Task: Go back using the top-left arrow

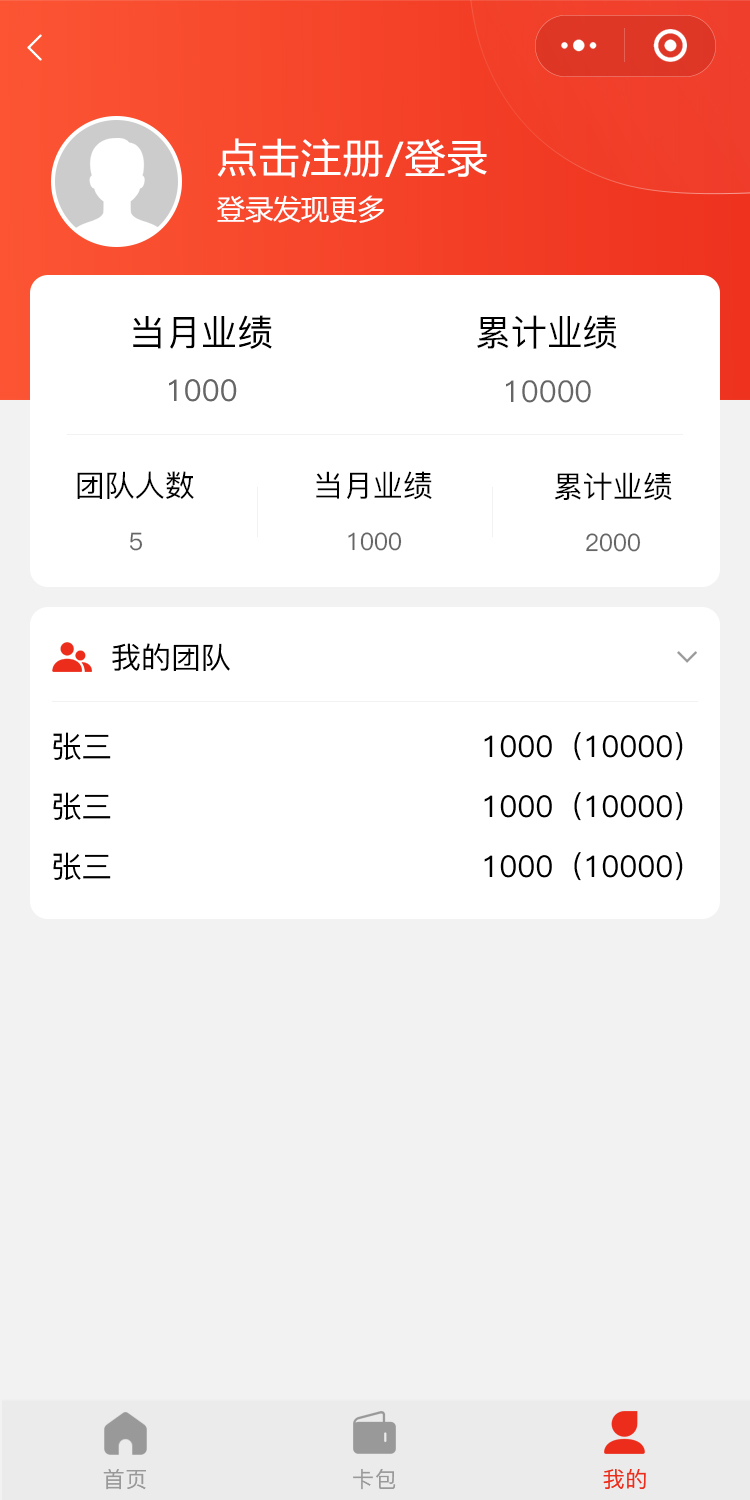Action: 36,47
